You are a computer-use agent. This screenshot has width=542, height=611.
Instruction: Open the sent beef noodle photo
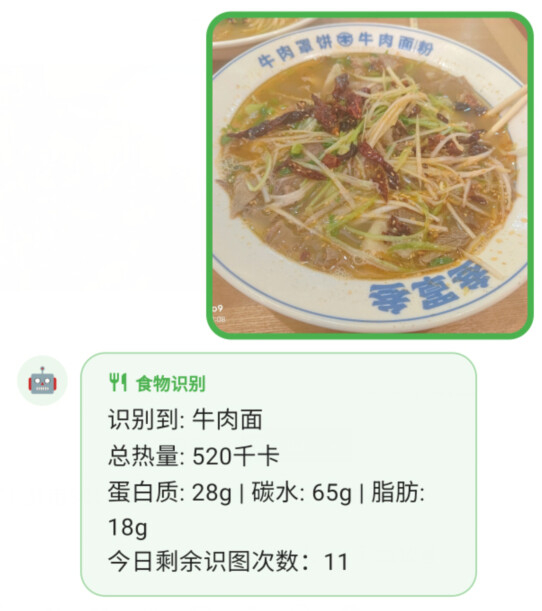pos(370,175)
